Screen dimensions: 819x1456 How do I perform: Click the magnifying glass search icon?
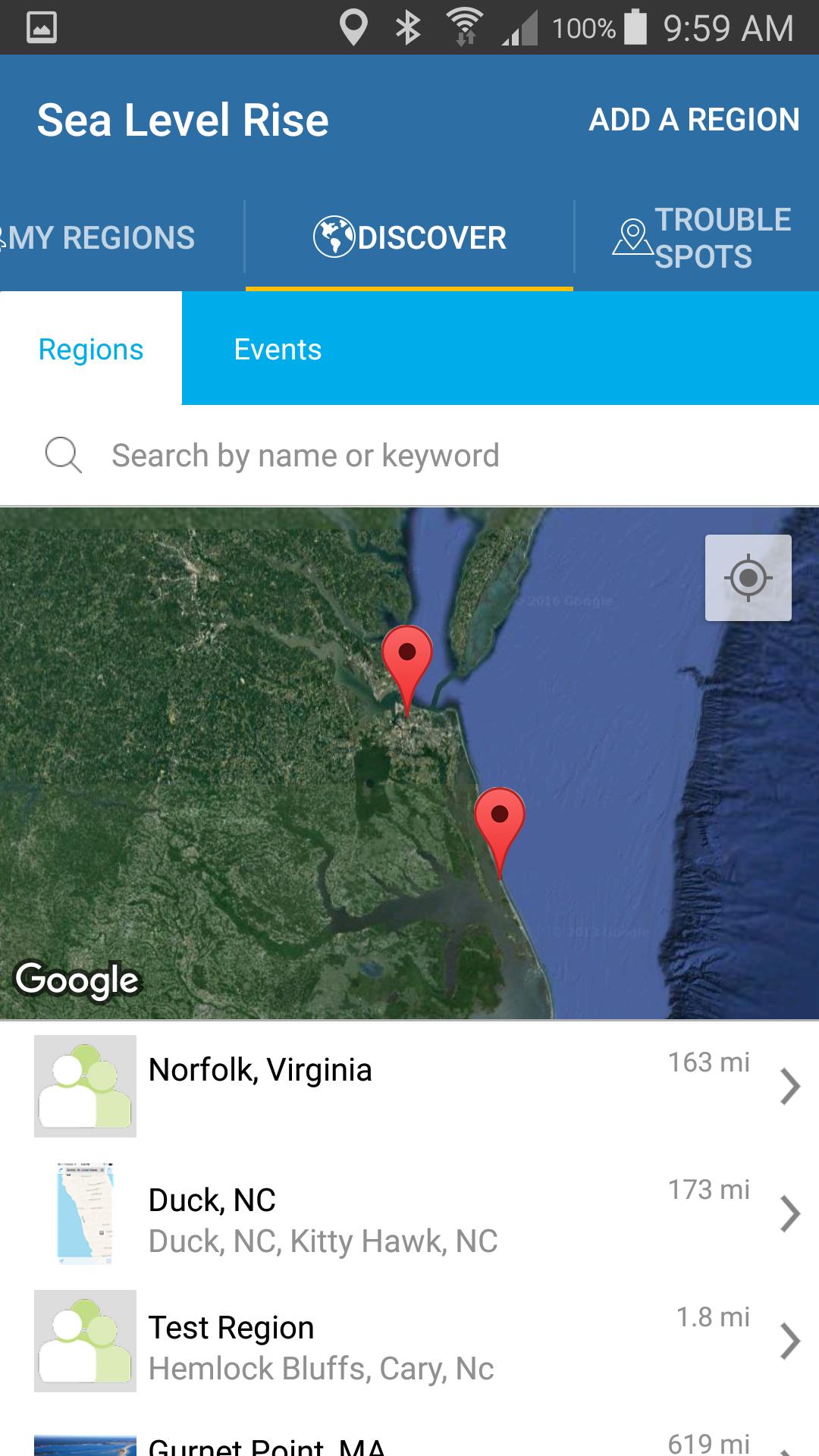[x=64, y=455]
